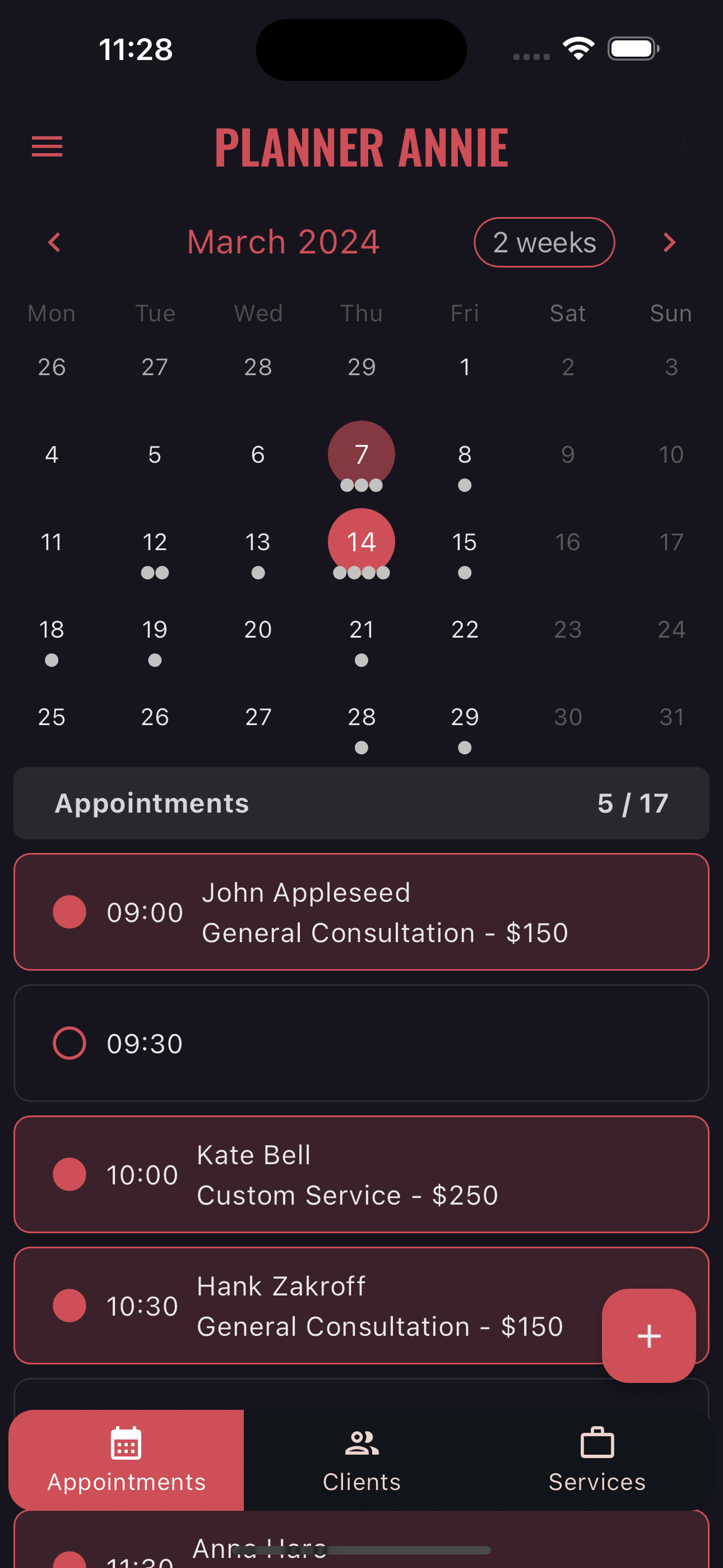Go to the previous month

tap(55, 242)
